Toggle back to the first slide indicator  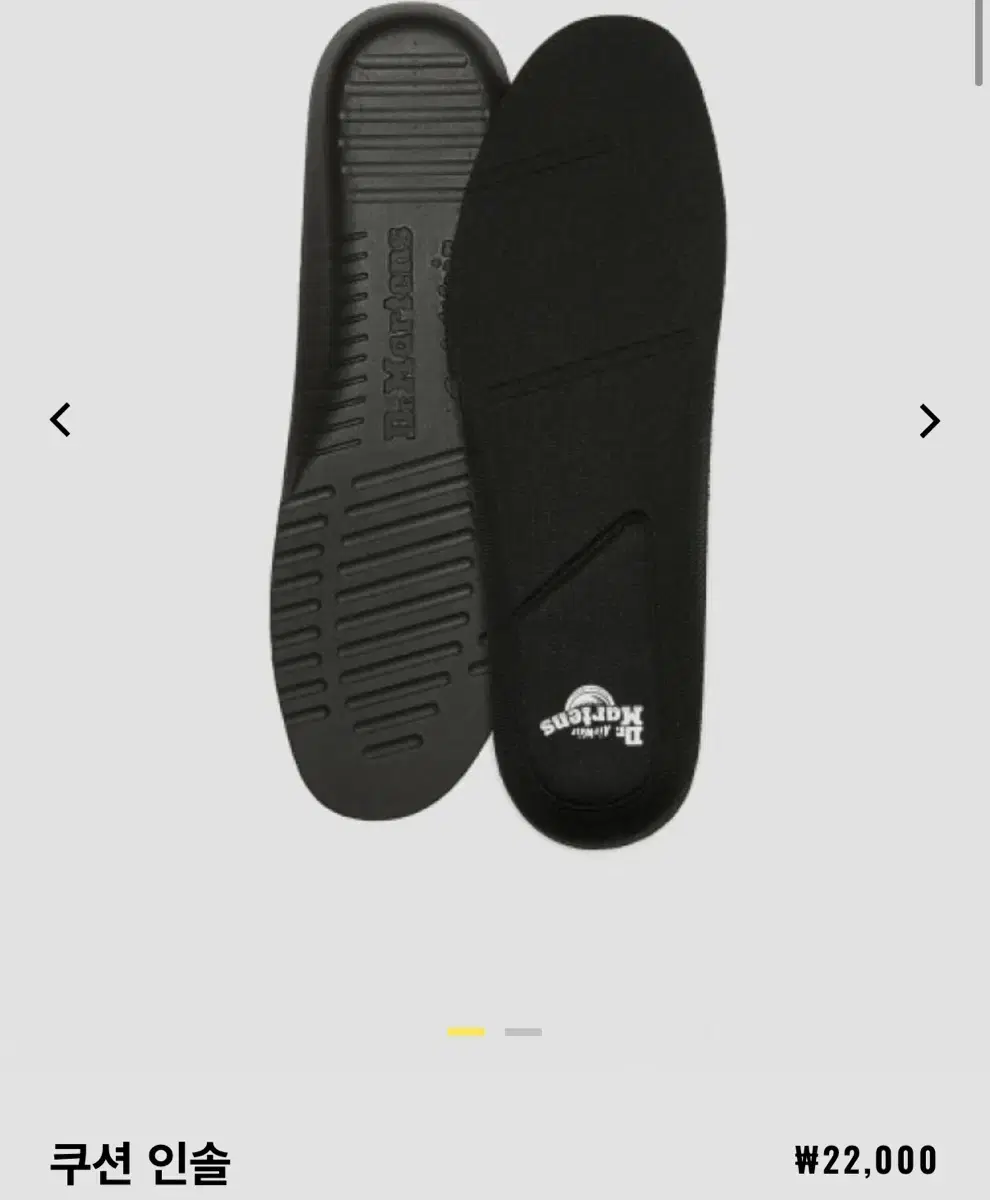coord(465,1032)
